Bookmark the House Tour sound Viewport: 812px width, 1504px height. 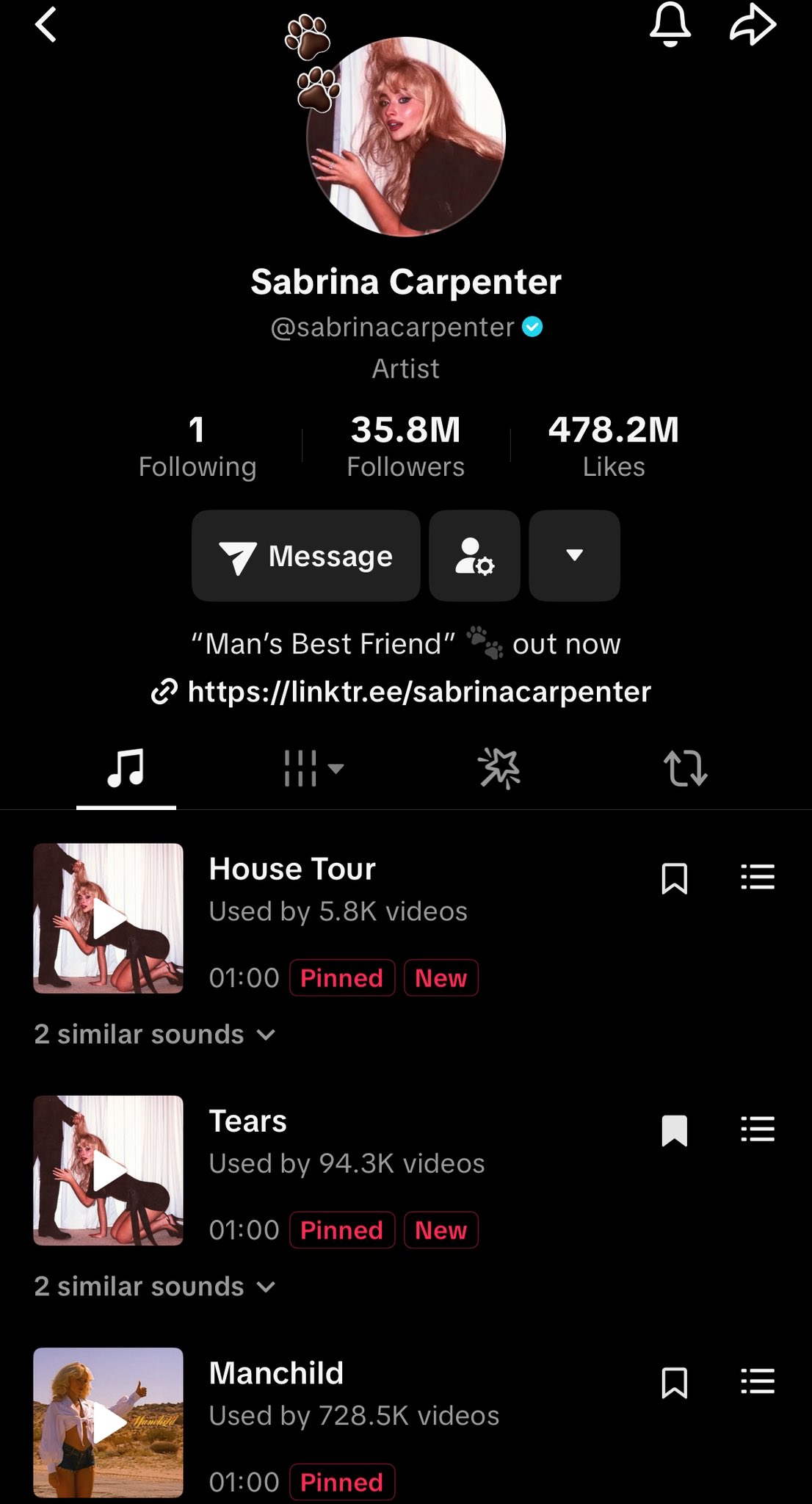click(x=675, y=878)
